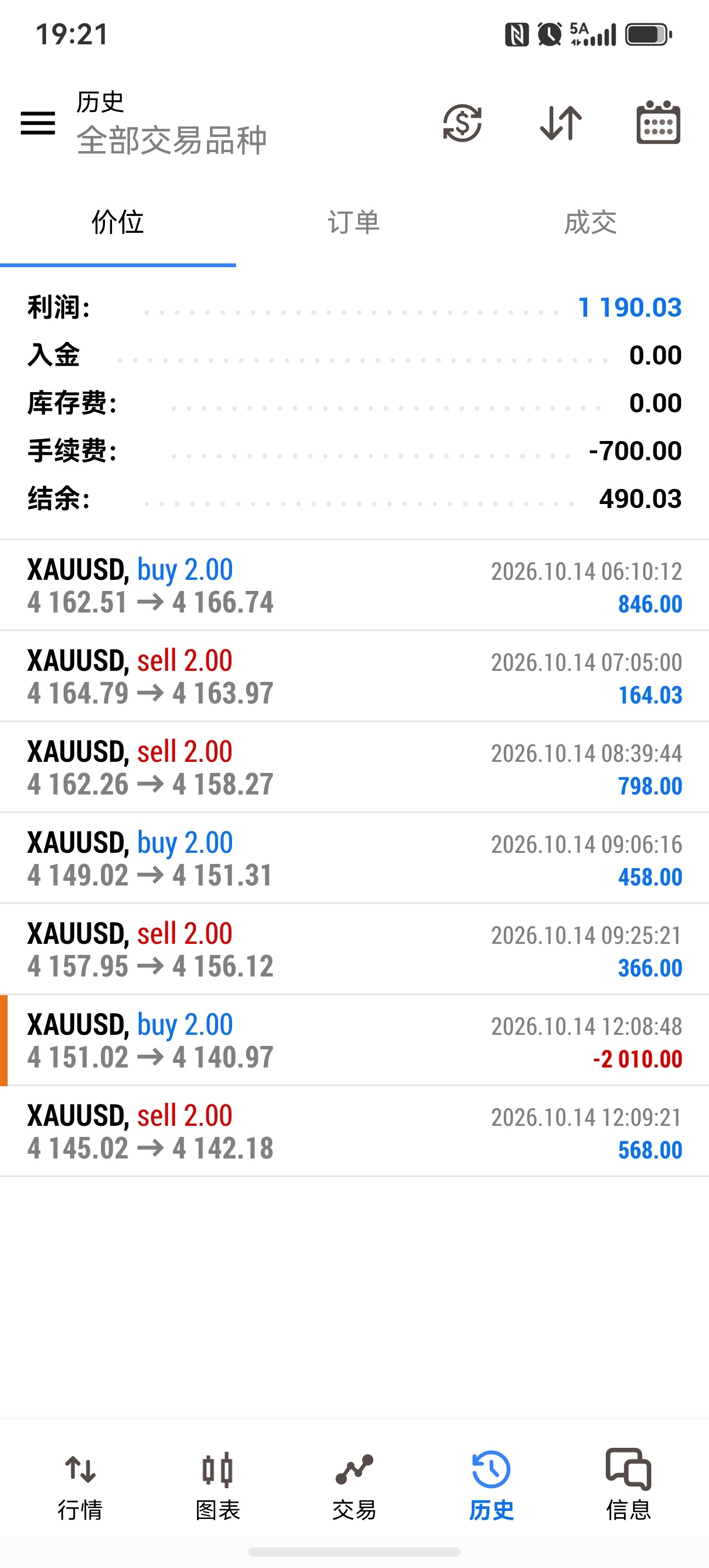Image resolution: width=709 pixels, height=1568 pixels.
Task: Open the sort arrows option
Action: [x=560, y=124]
